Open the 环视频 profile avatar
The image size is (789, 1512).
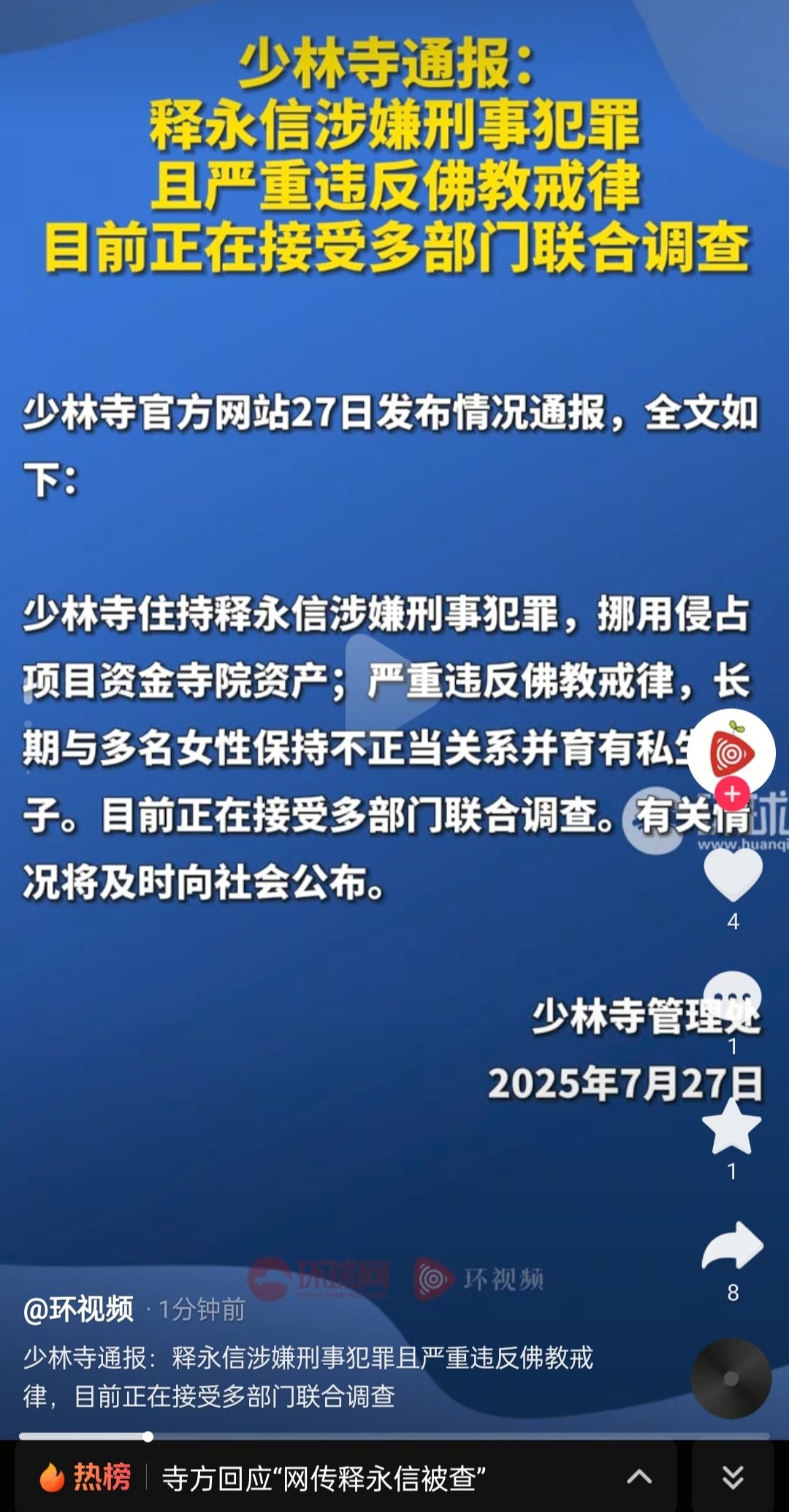[731, 751]
